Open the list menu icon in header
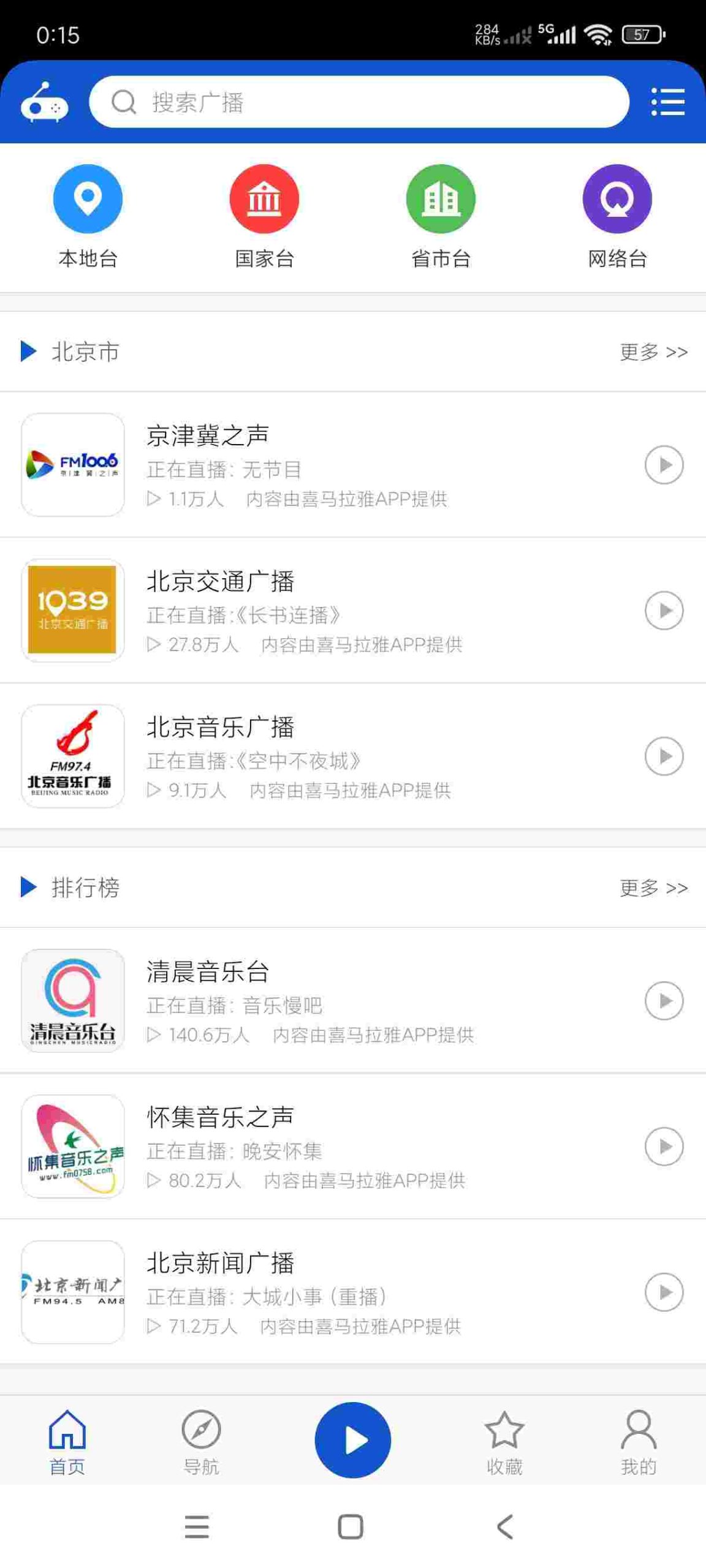 [x=667, y=102]
